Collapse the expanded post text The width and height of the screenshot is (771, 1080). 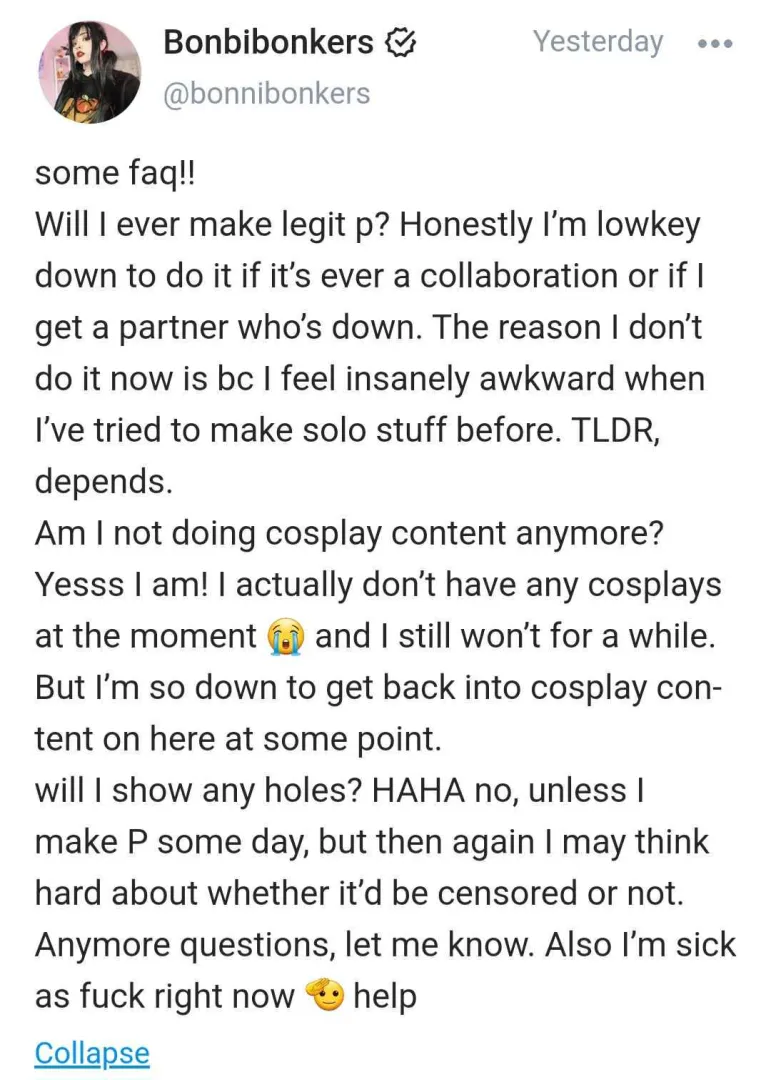[x=91, y=1053]
